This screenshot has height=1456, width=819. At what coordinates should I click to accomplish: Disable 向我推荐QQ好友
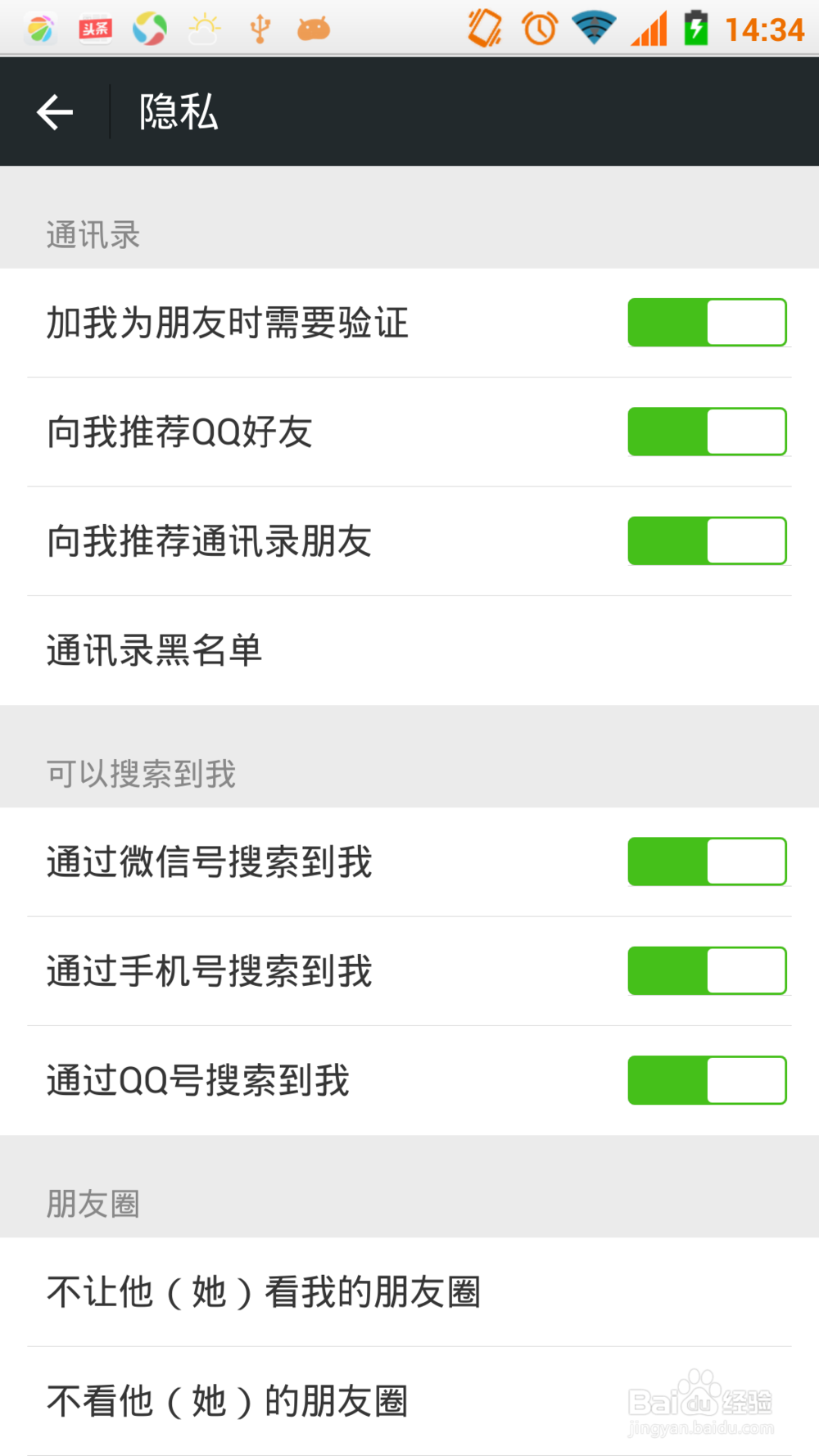tap(707, 432)
